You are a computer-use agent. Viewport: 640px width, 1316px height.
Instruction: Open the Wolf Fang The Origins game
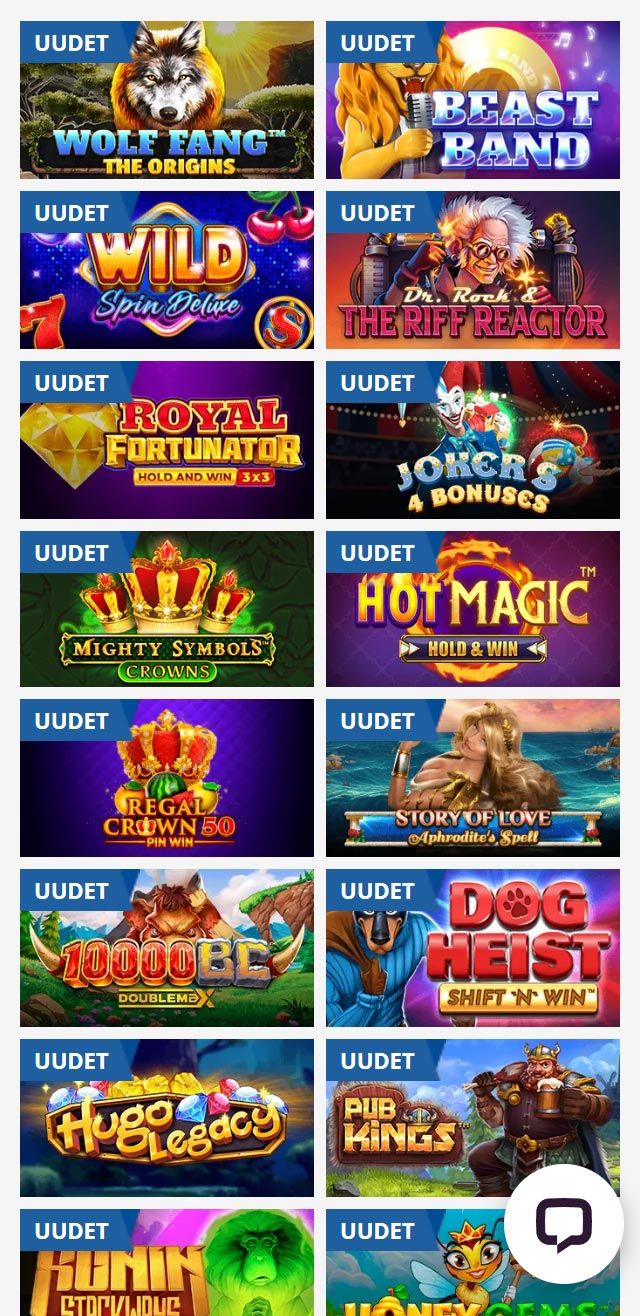166,100
